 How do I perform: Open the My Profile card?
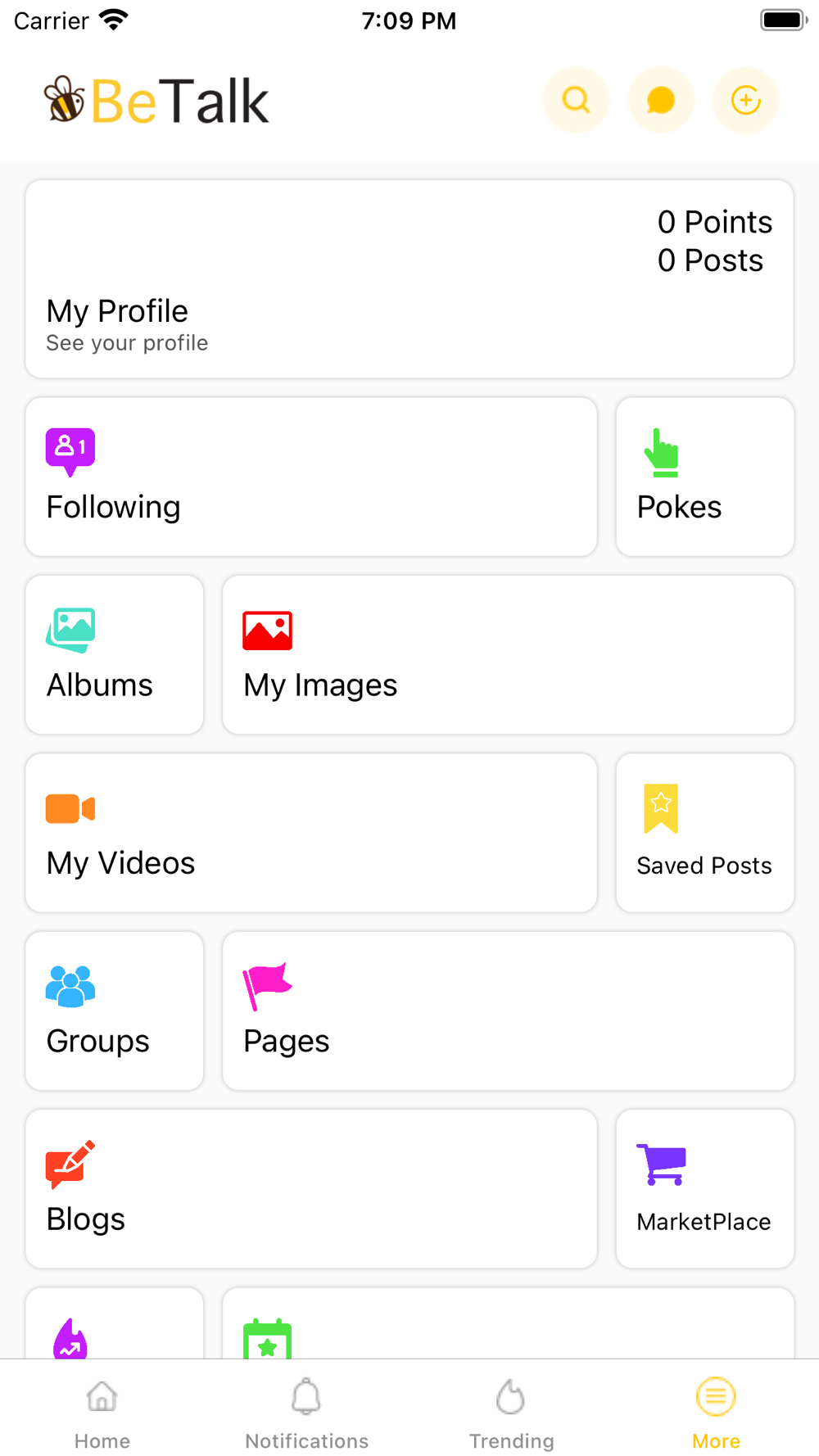tap(409, 279)
